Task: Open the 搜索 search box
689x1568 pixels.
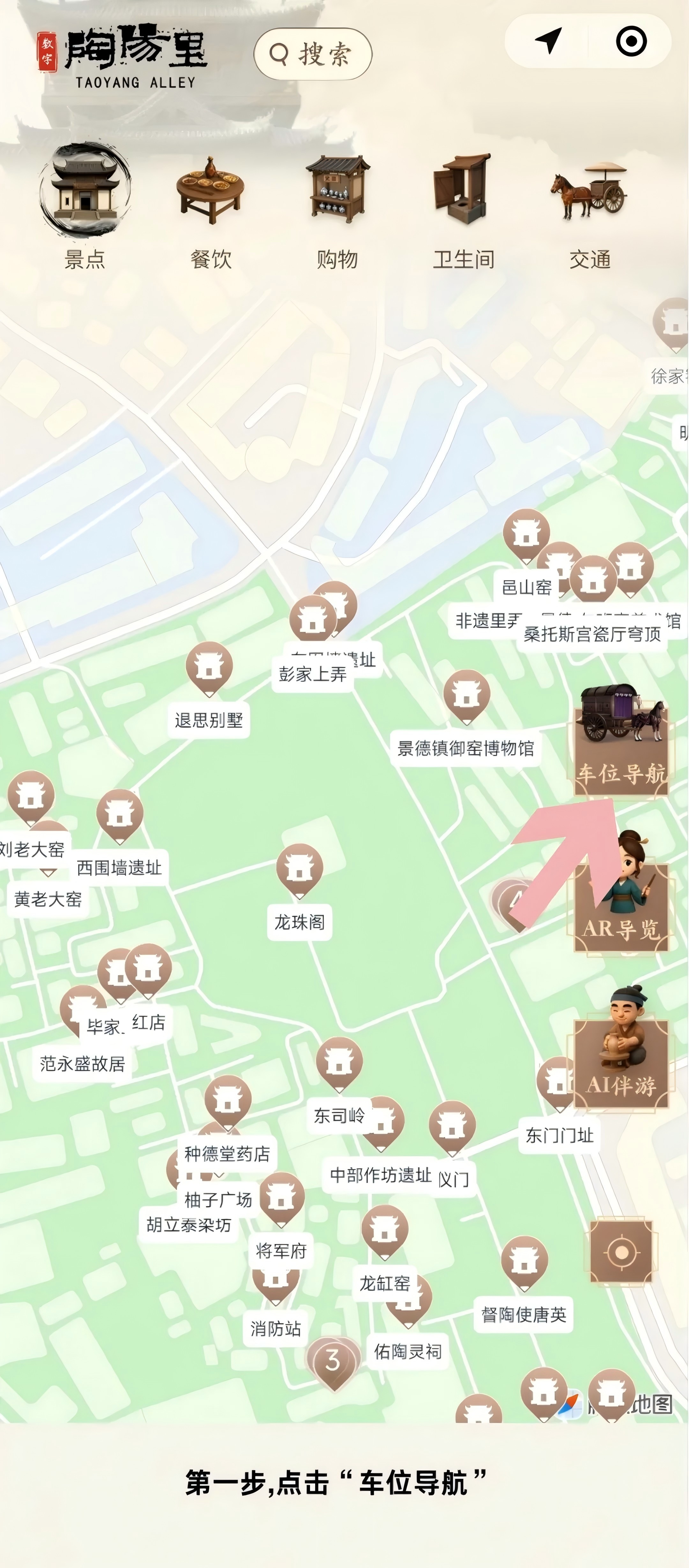Action: [x=313, y=54]
